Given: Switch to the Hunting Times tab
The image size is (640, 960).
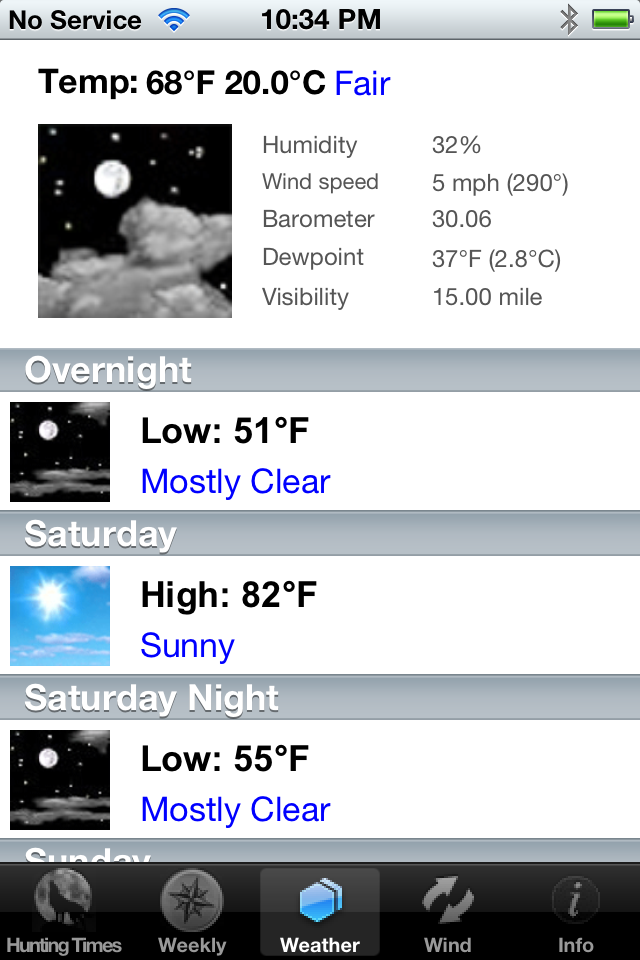Looking at the screenshot, I should tap(64, 912).
